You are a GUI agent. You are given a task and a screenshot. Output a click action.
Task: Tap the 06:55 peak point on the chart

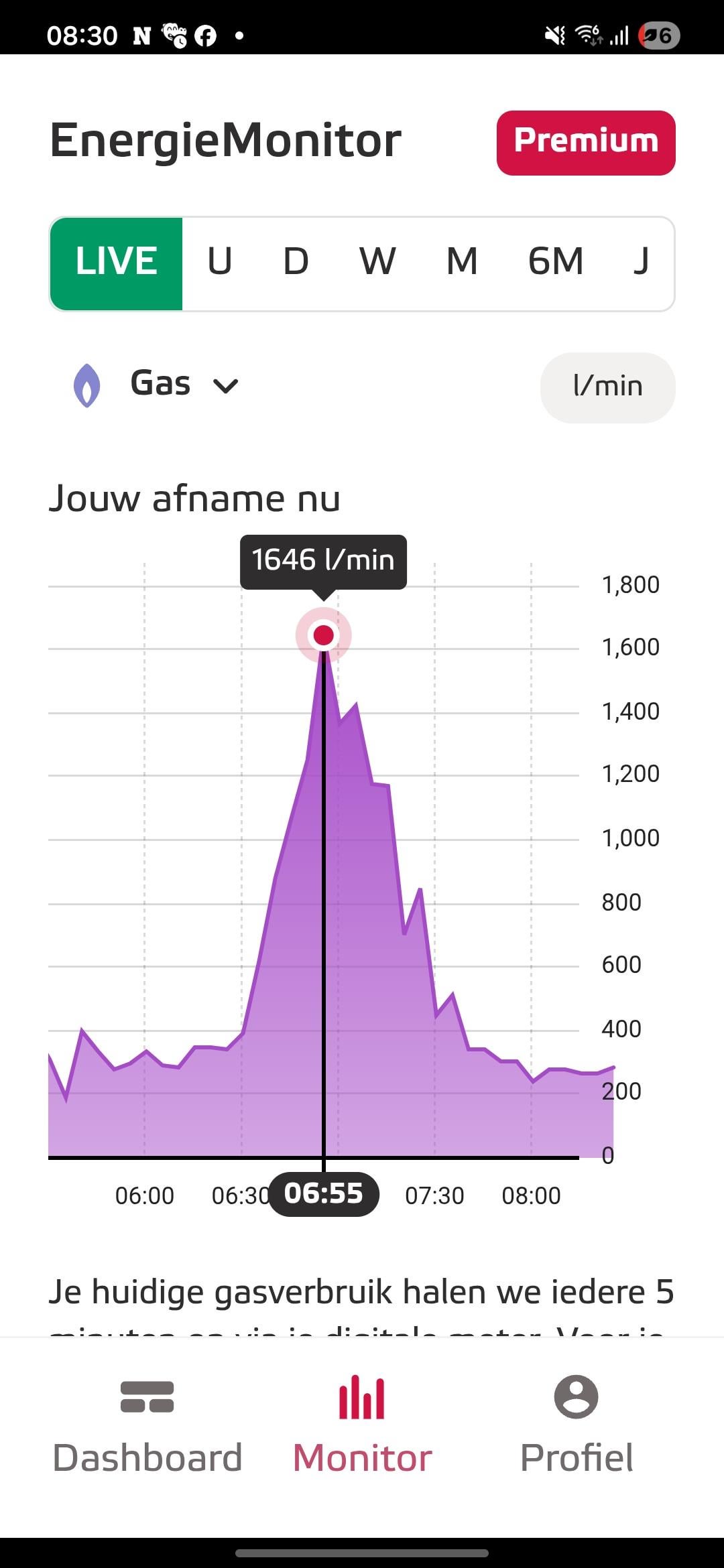pyautogui.click(x=324, y=635)
